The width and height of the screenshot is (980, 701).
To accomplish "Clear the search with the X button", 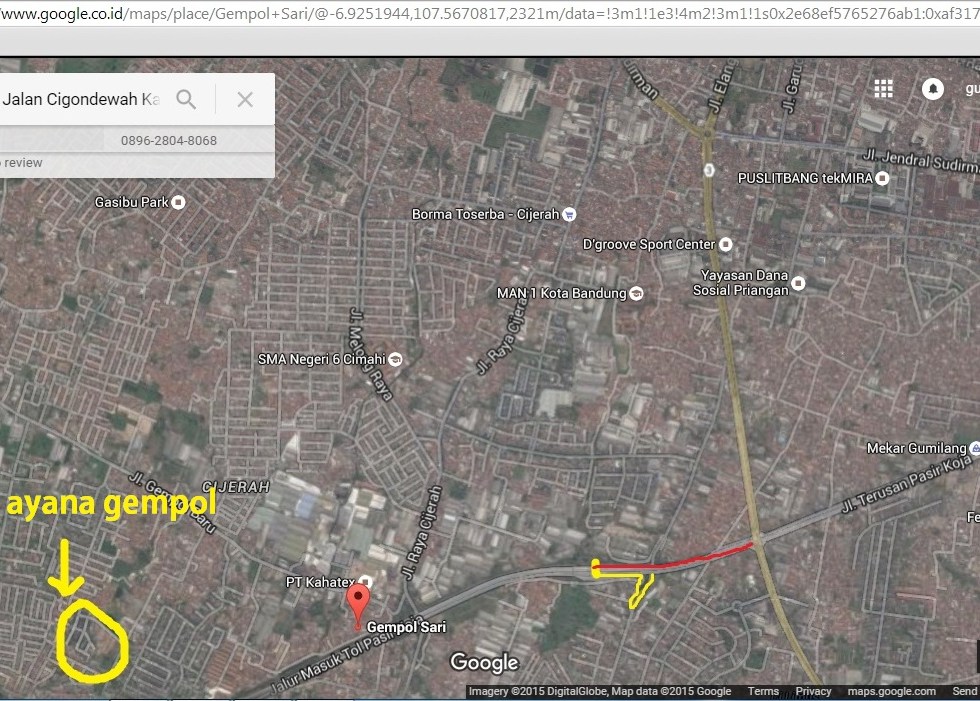I will (245, 99).
